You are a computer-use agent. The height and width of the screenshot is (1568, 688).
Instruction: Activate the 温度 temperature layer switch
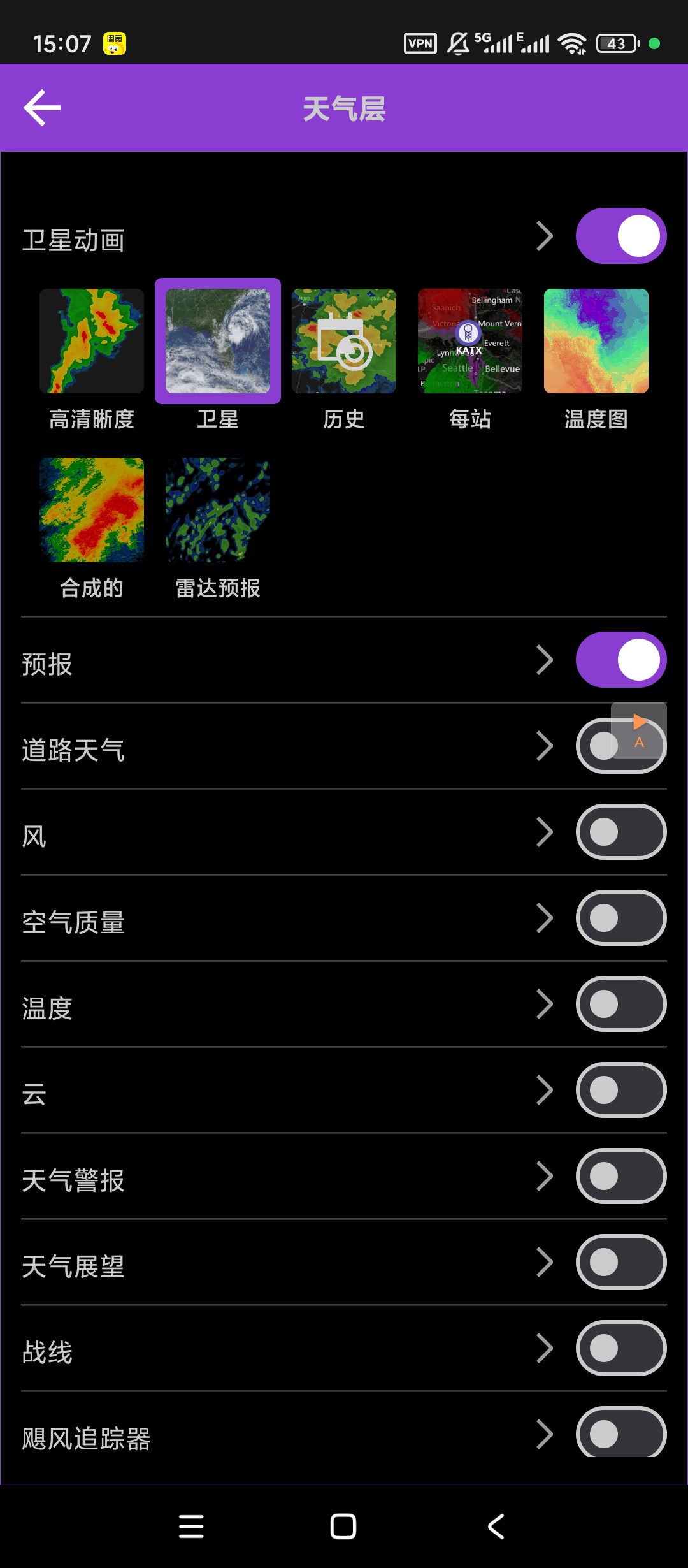620,1004
